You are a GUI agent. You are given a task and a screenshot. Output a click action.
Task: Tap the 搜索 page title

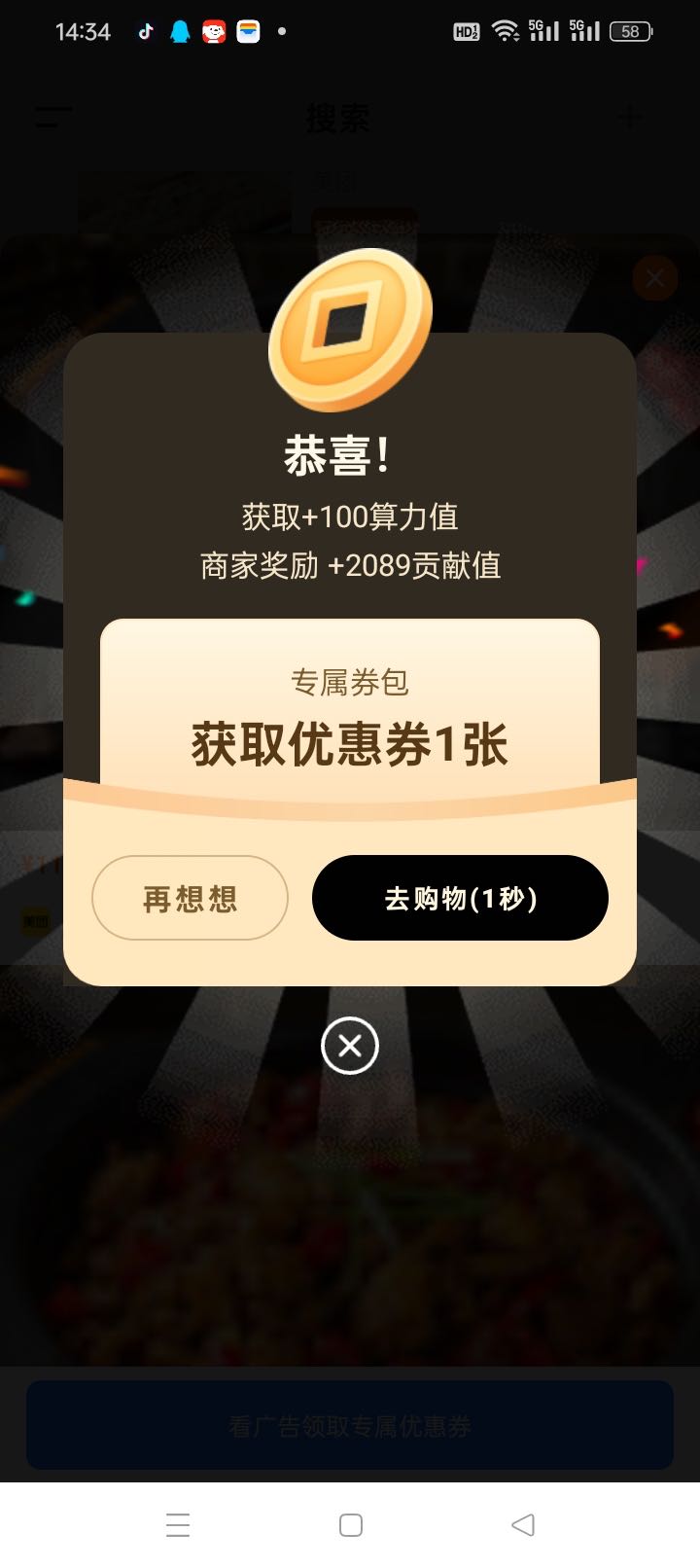(338, 118)
